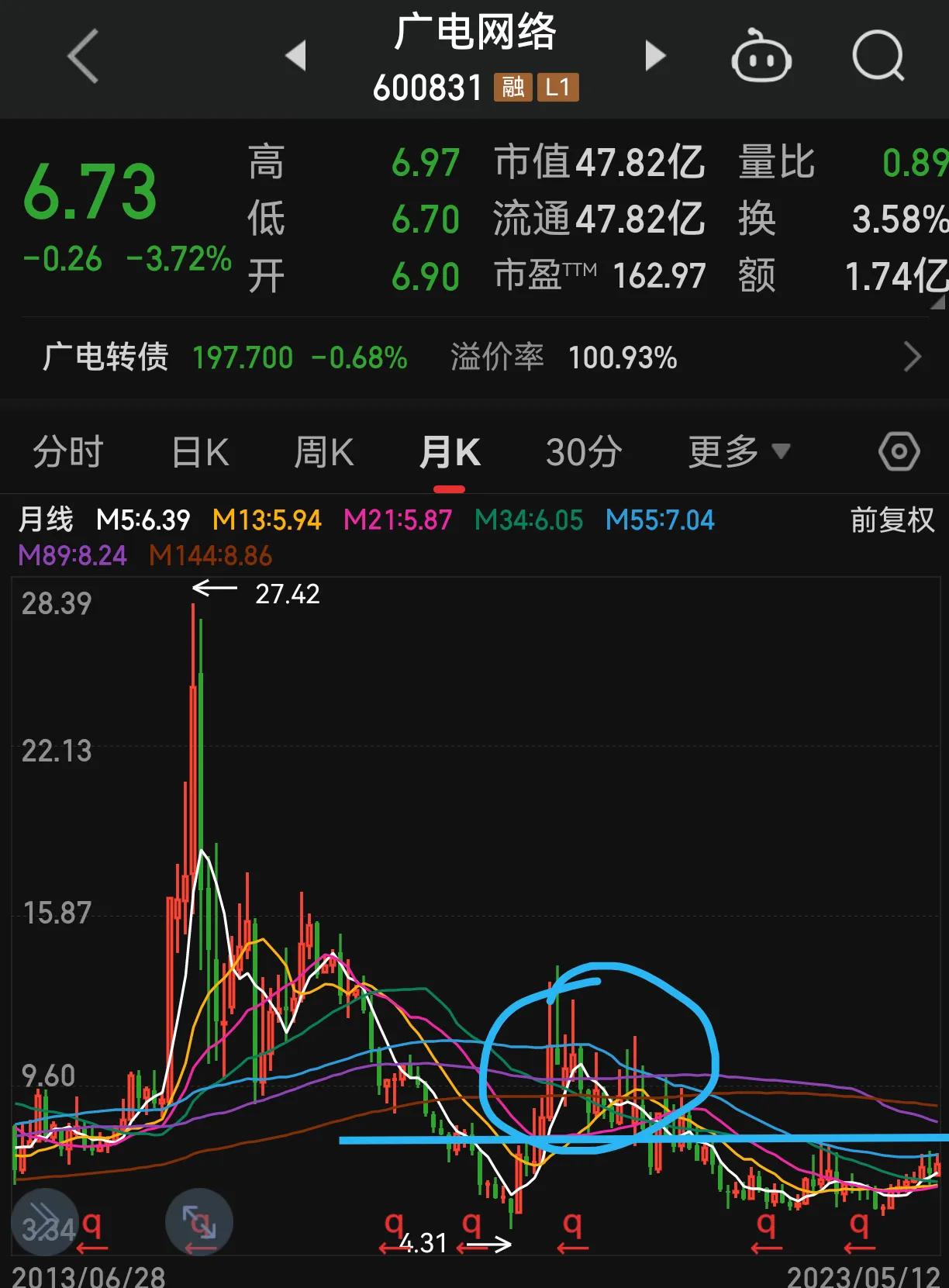The width and height of the screenshot is (949, 1288).
Task: Tap the 广电转债 197.700 quote link
Action: [x=243, y=356]
